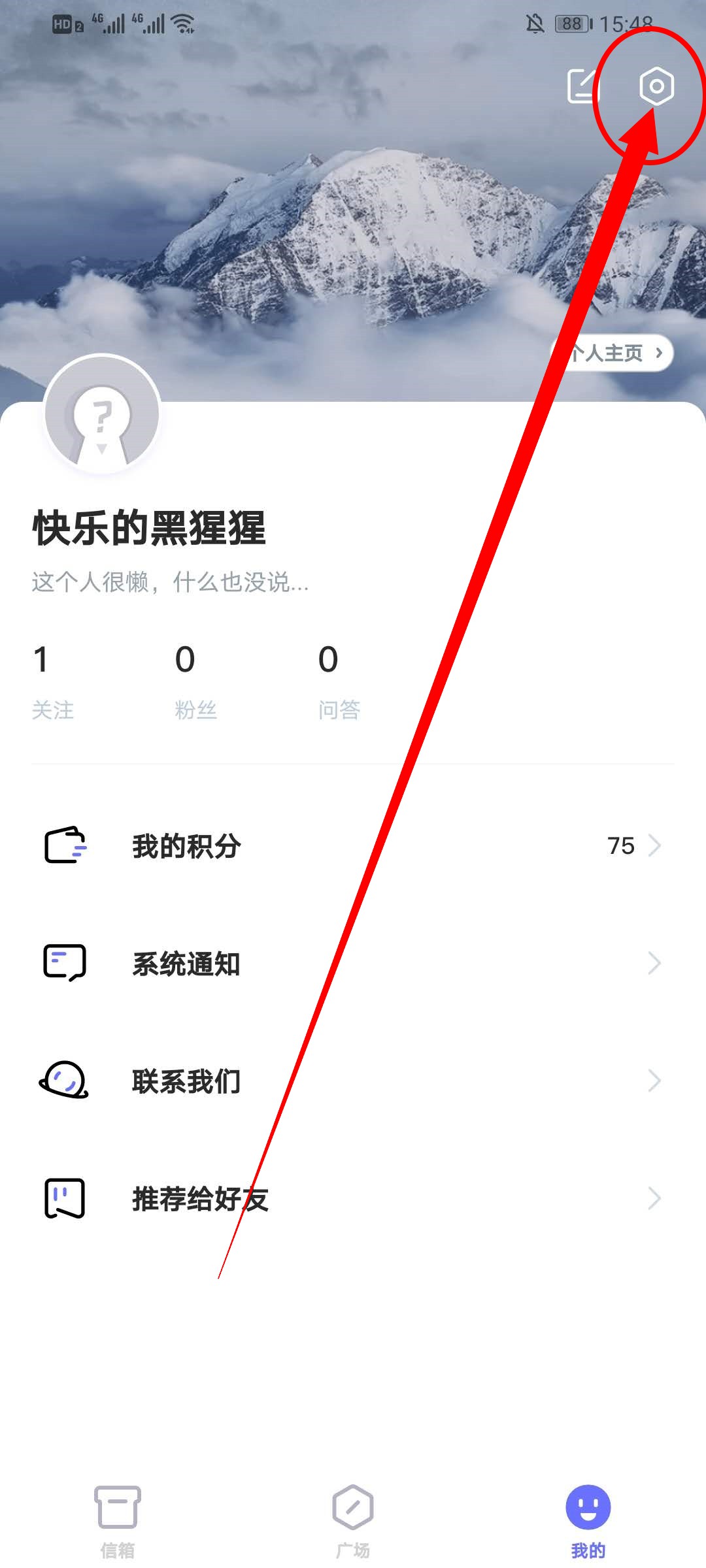
Task: View the 关注 following list
Action: click(x=52, y=679)
